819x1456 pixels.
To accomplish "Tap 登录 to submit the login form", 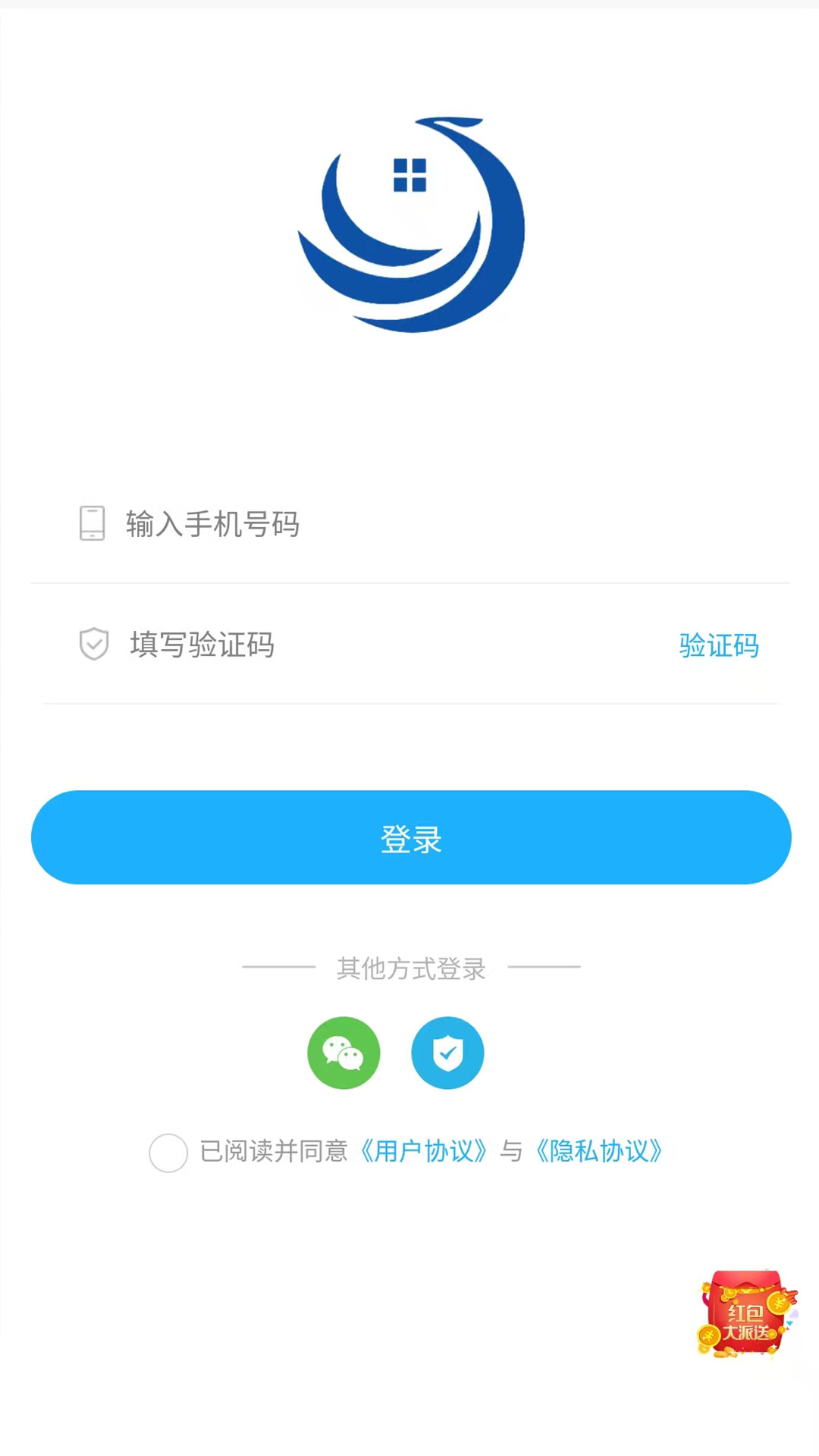I will pos(409,837).
